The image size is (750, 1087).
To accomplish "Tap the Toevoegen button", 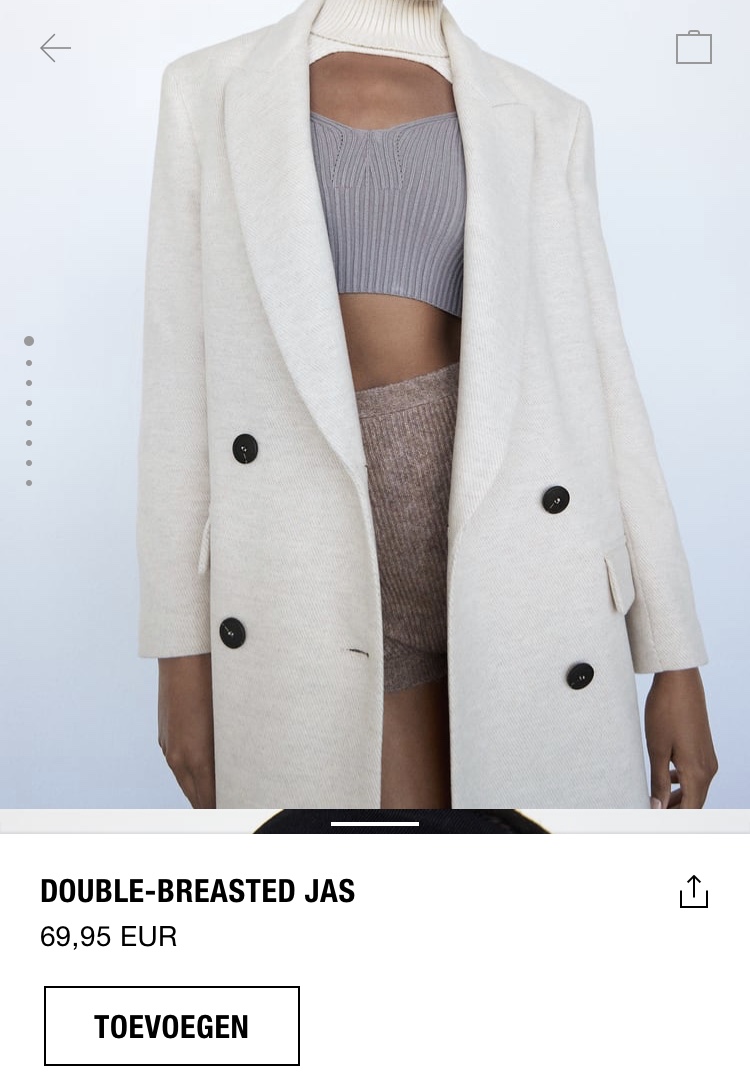I will 172,1026.
